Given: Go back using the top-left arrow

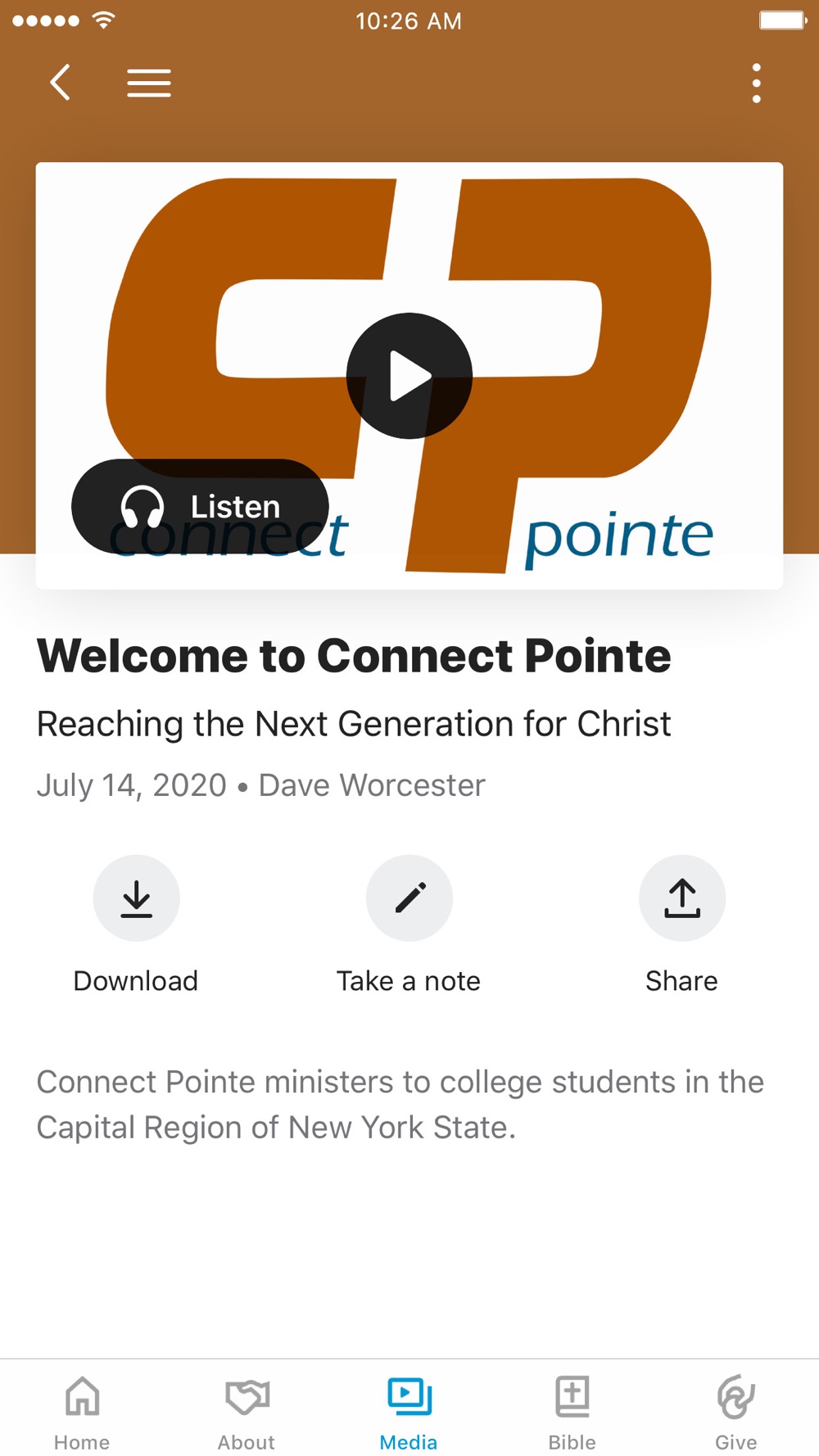Looking at the screenshot, I should click(x=60, y=83).
